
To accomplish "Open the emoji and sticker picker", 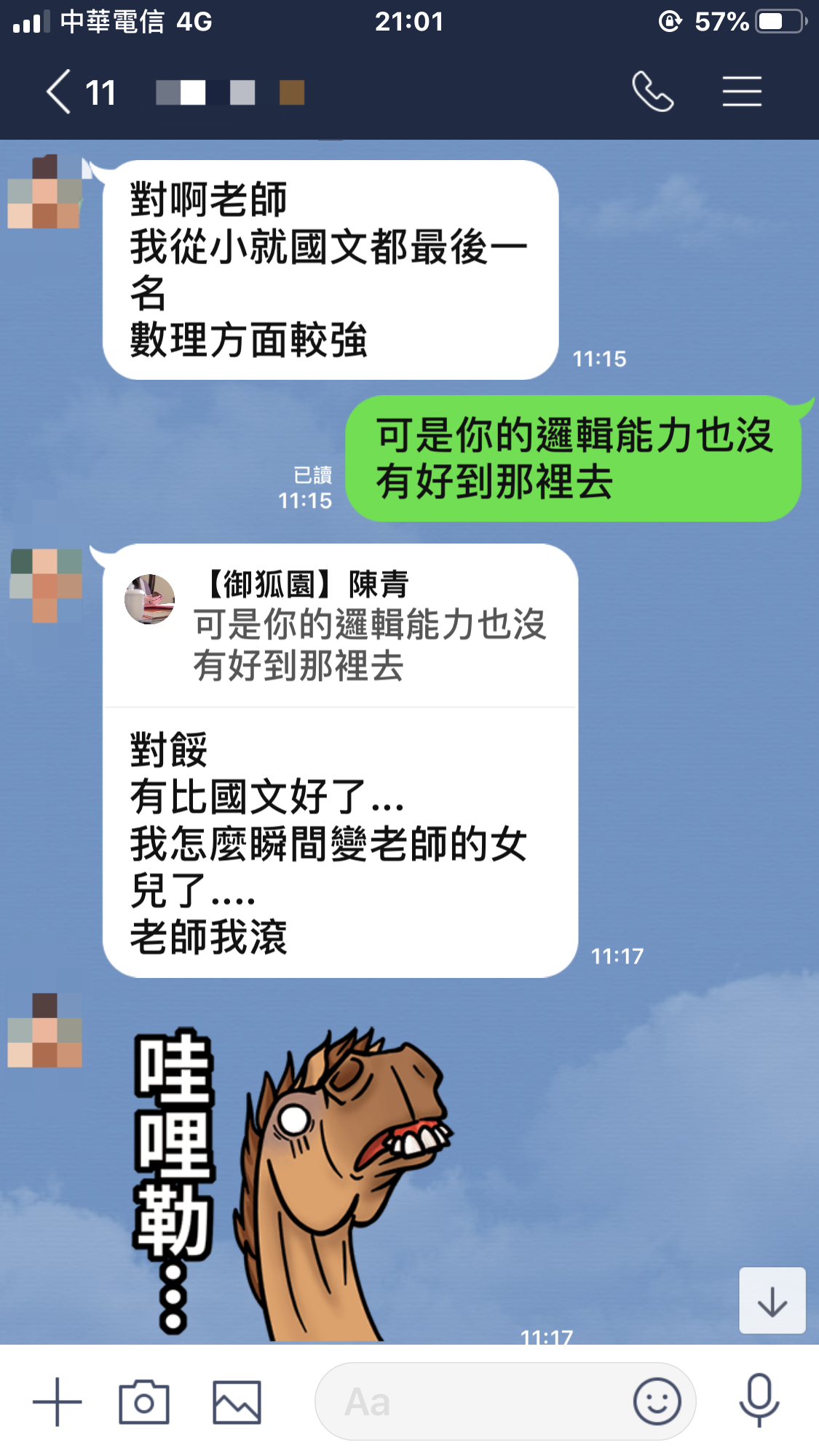I will click(x=657, y=1401).
